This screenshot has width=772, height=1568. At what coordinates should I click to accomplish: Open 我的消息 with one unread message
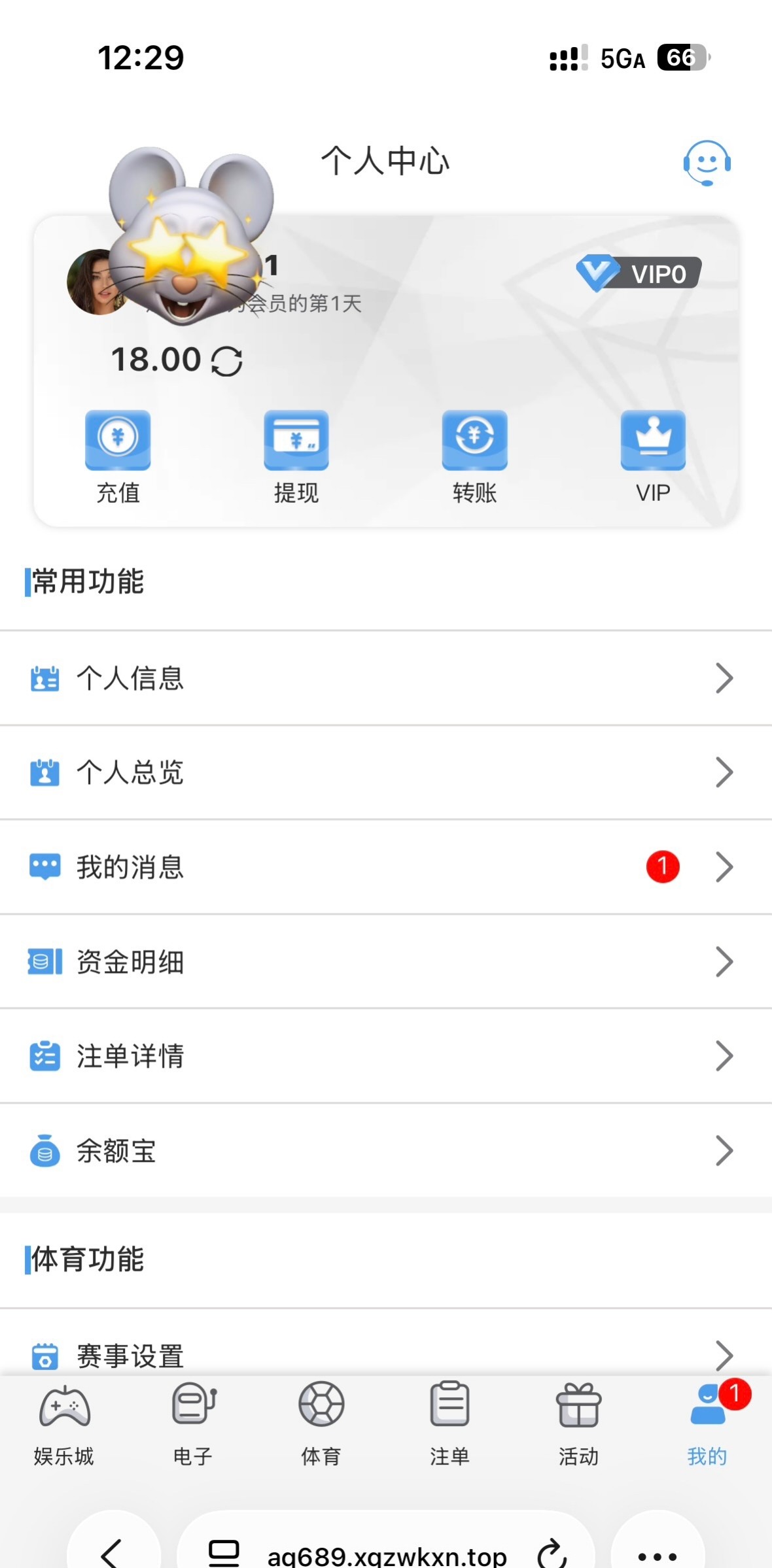click(x=386, y=867)
